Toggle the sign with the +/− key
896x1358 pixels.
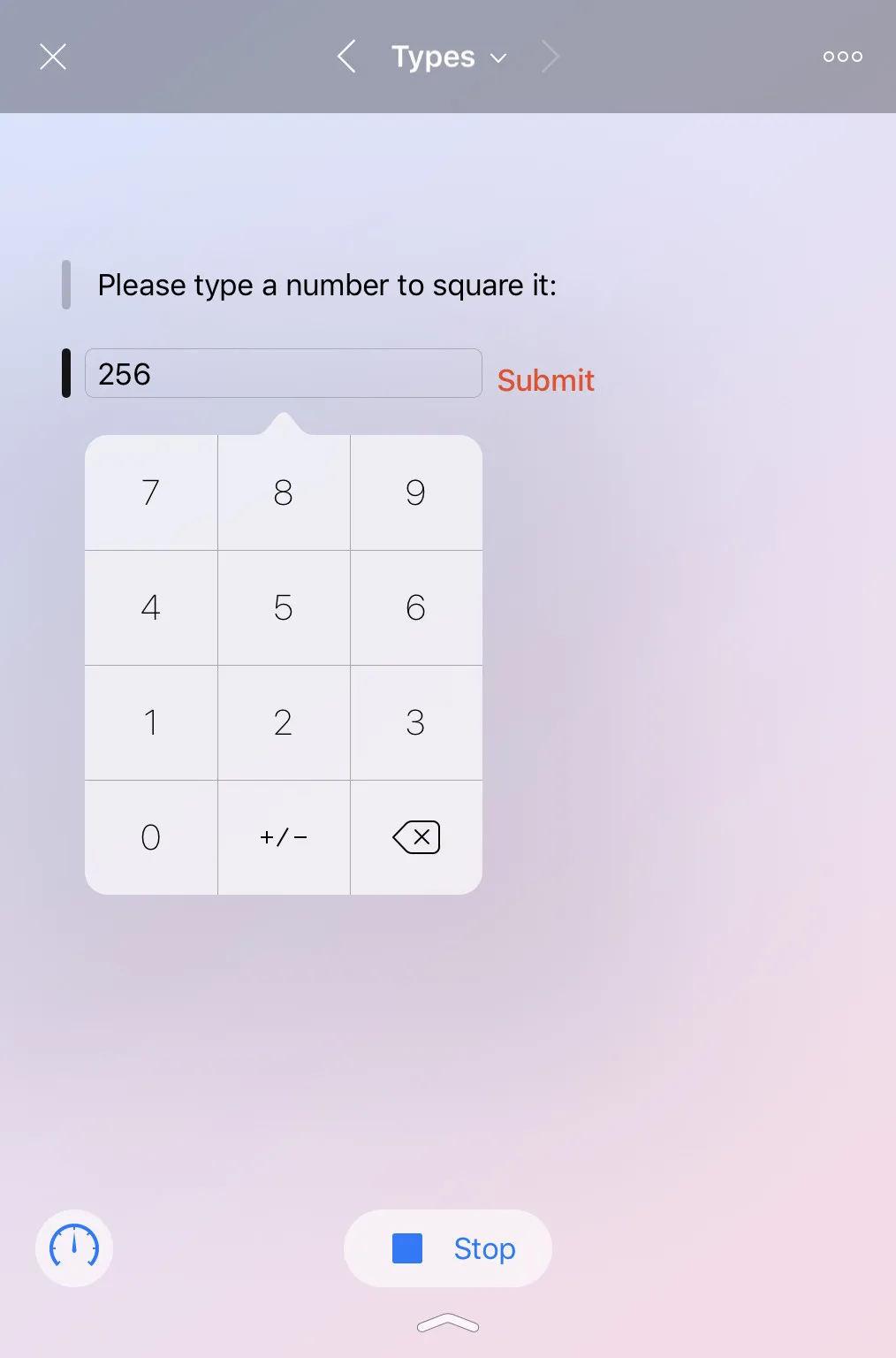(x=284, y=837)
